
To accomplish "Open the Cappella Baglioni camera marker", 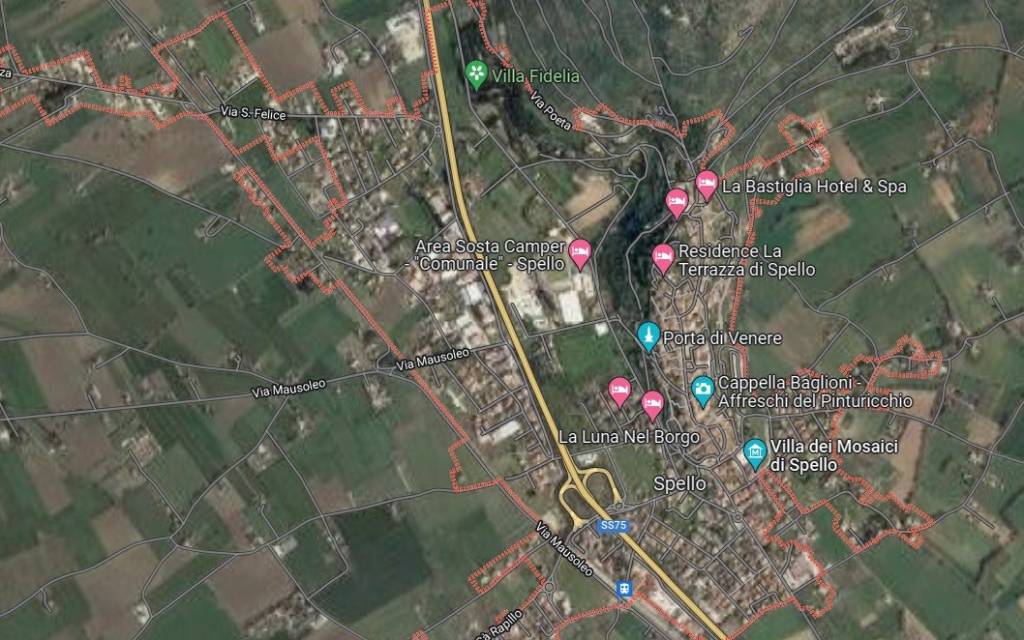I will coord(703,388).
